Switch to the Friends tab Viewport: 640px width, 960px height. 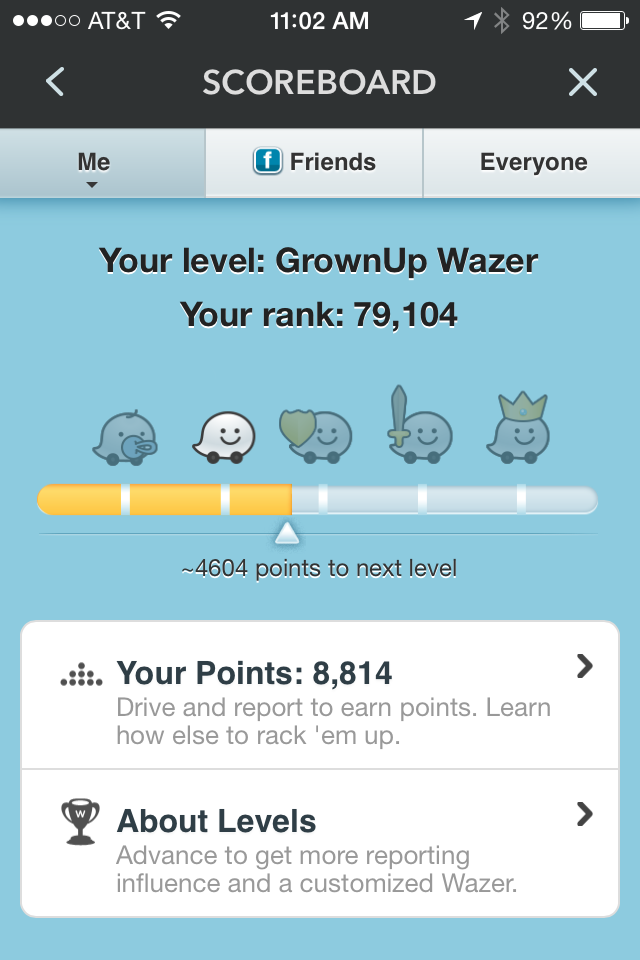[314, 163]
